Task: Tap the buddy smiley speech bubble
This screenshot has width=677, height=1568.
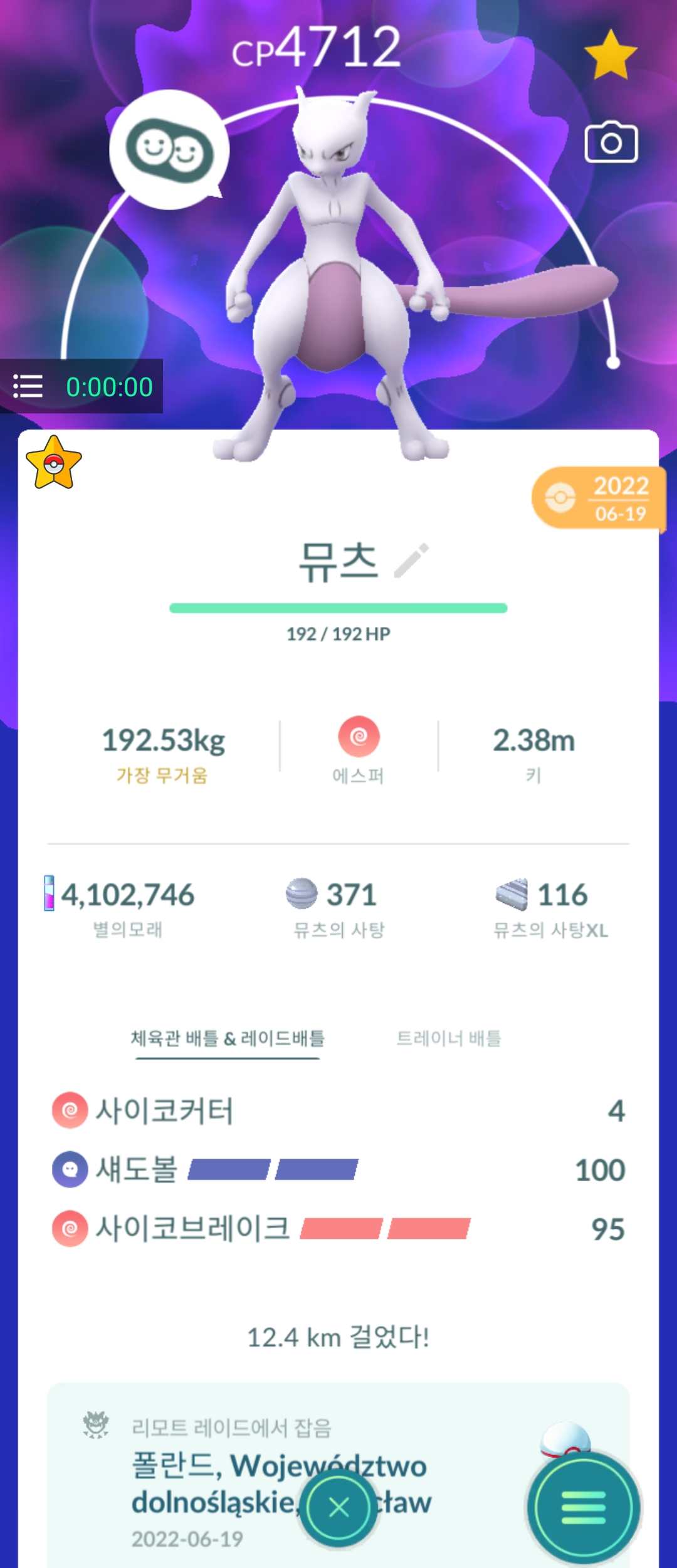Action: [x=169, y=150]
